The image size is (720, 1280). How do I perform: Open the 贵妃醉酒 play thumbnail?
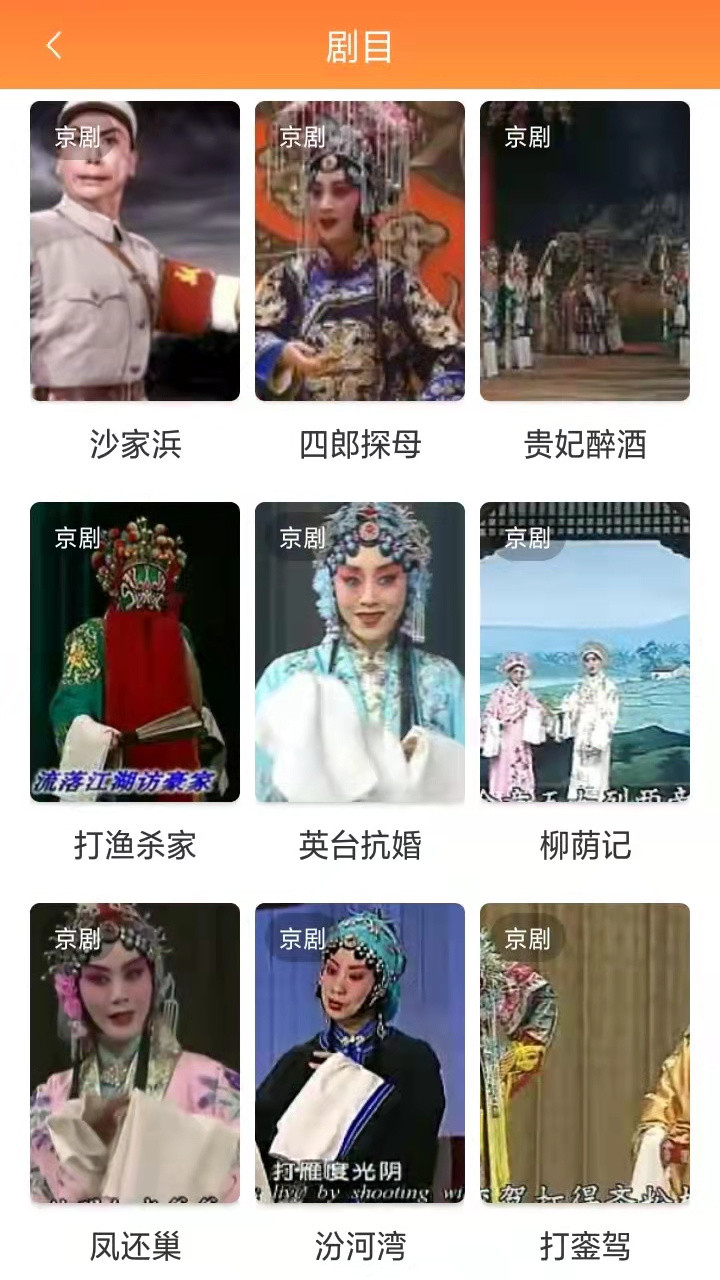pos(584,249)
